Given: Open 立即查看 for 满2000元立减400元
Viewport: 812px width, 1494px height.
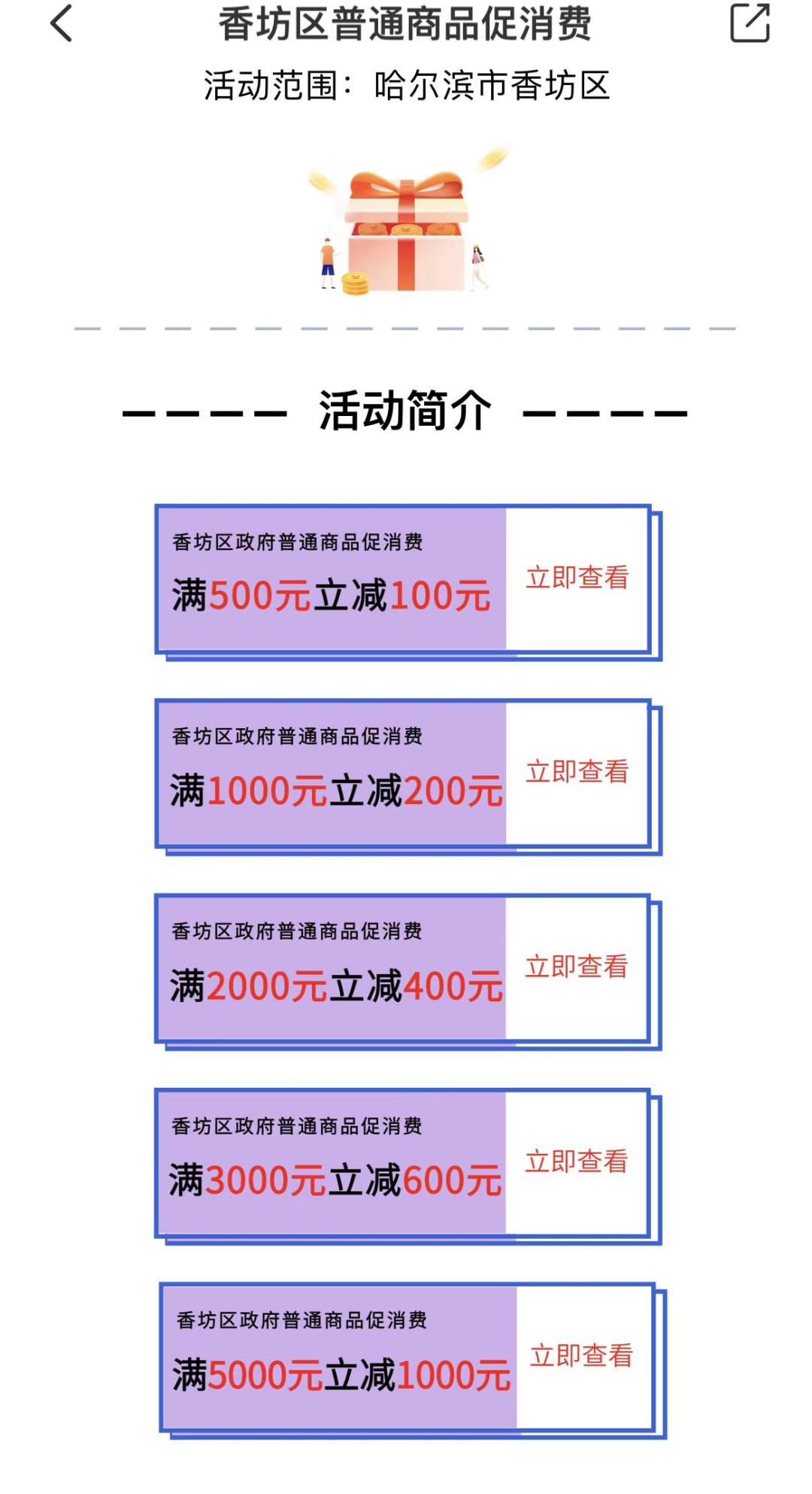Looking at the screenshot, I should point(577,967).
